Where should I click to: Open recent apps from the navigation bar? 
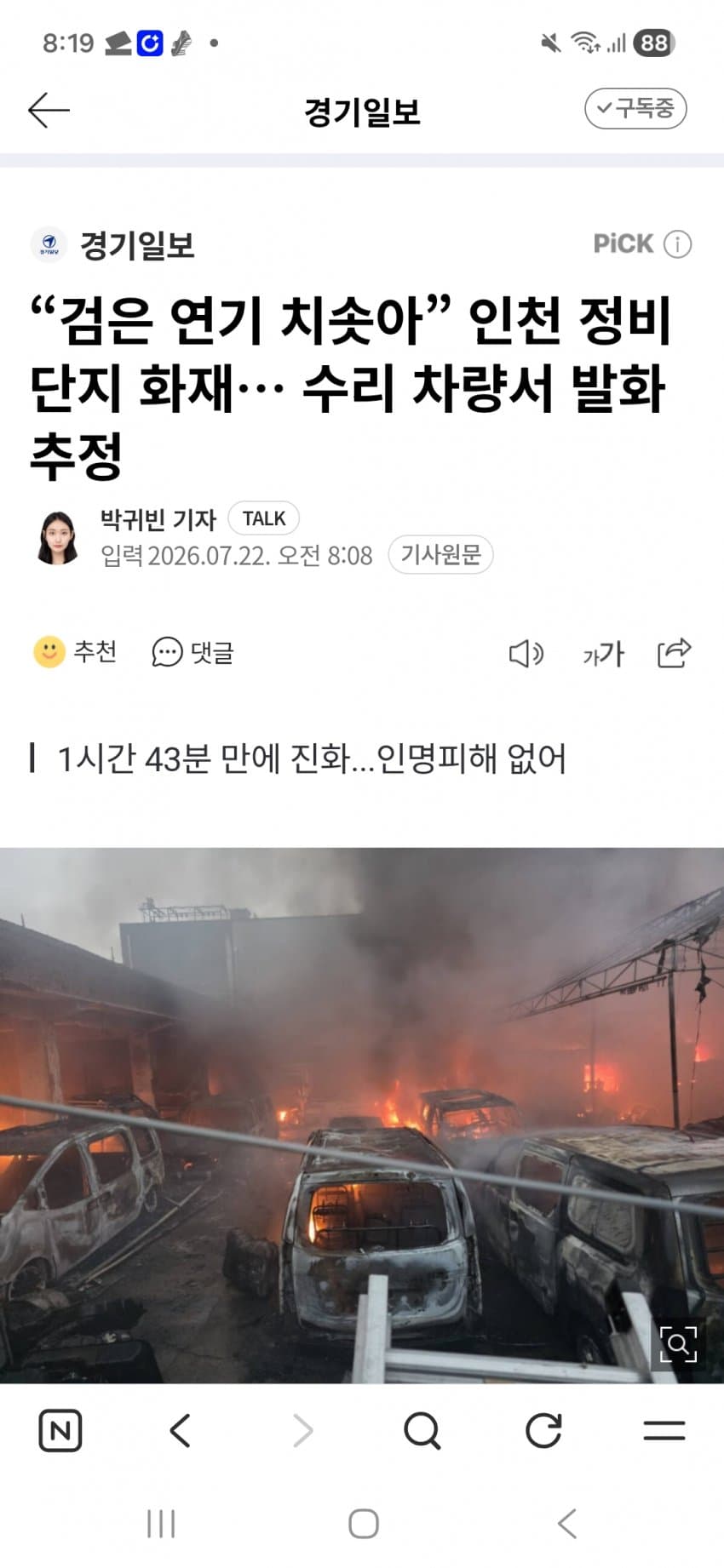coord(161,1524)
